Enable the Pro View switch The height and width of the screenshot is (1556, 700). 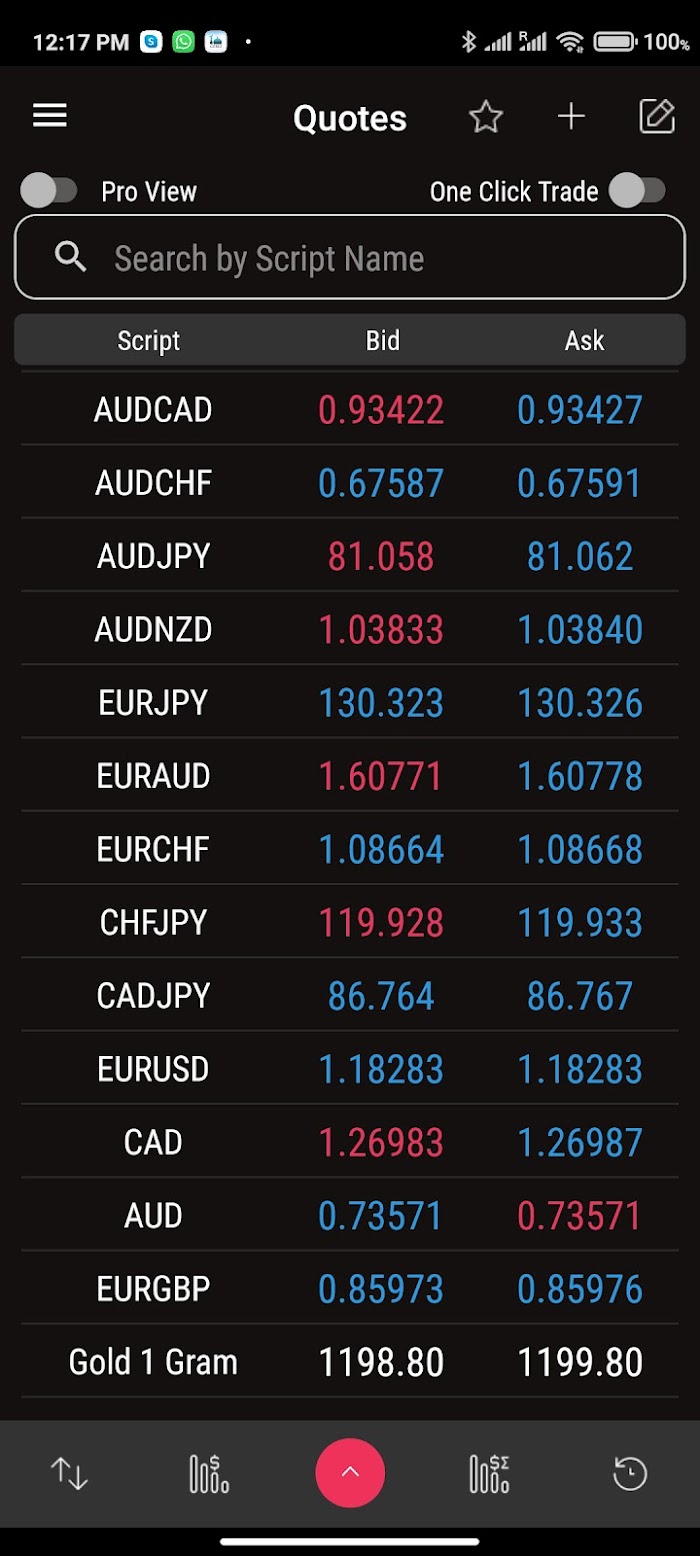click(49, 190)
